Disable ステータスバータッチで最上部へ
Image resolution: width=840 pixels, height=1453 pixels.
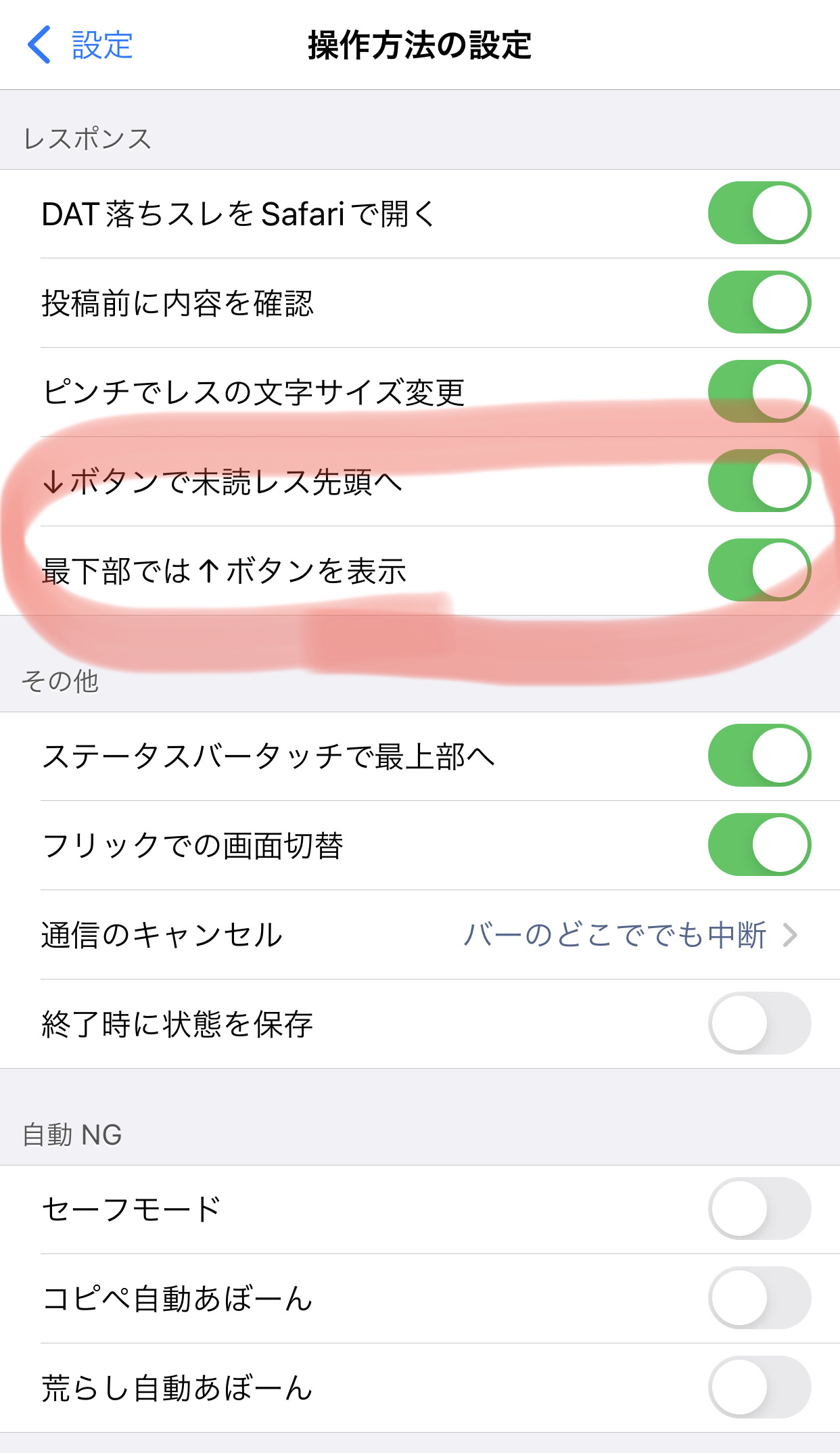760,756
